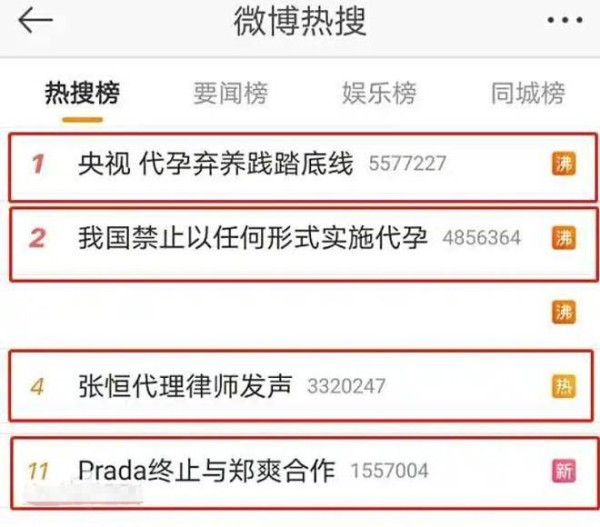
Task: Switch to the 要闻榜 tab
Action: 230,94
